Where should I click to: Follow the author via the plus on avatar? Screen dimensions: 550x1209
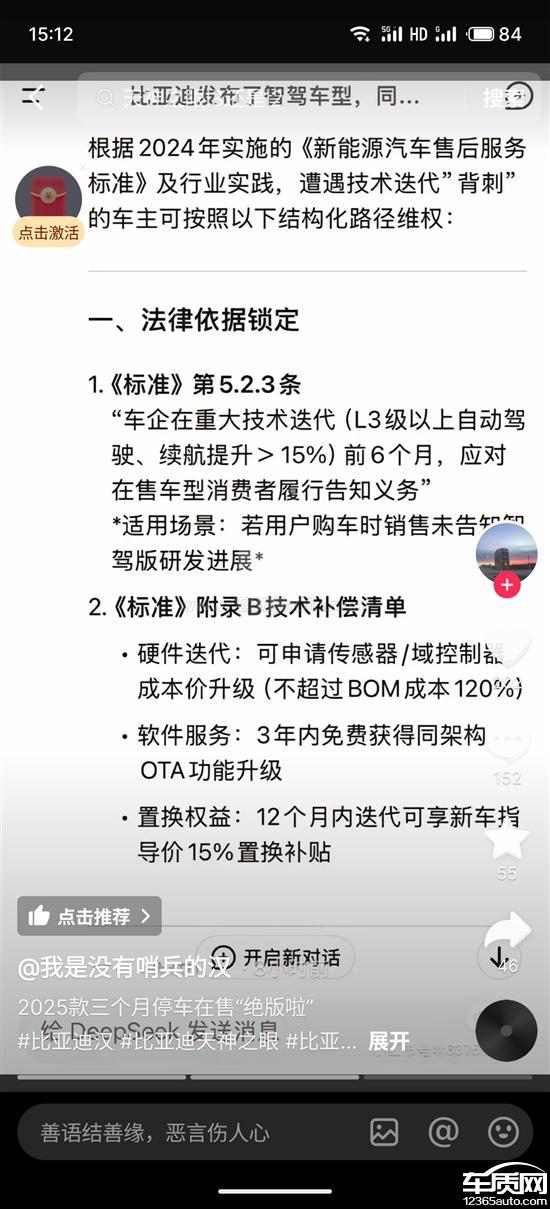tap(507, 585)
